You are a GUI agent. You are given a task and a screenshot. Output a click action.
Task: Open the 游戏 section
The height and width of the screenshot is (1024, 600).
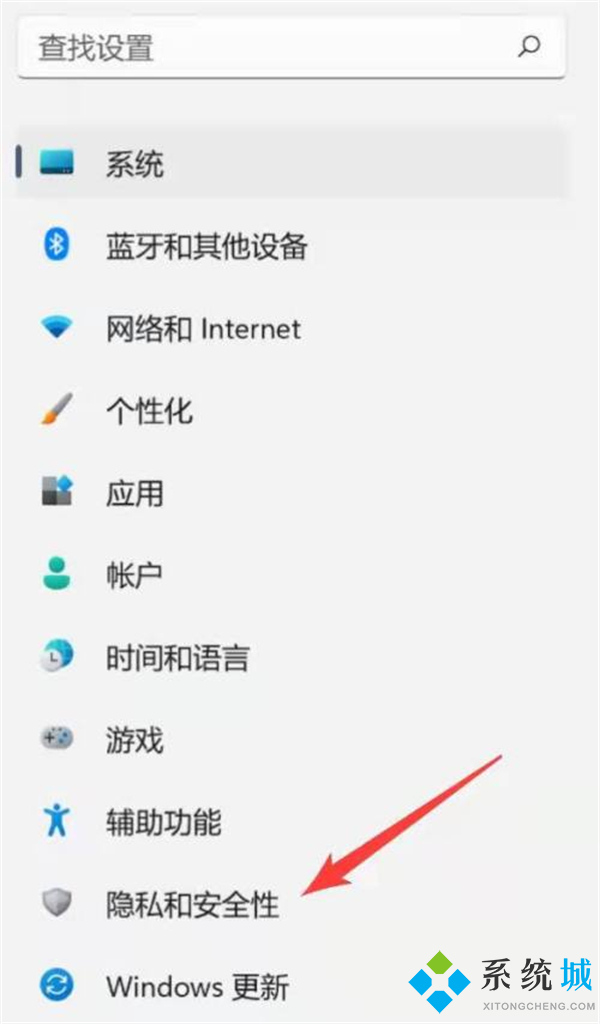tap(134, 741)
